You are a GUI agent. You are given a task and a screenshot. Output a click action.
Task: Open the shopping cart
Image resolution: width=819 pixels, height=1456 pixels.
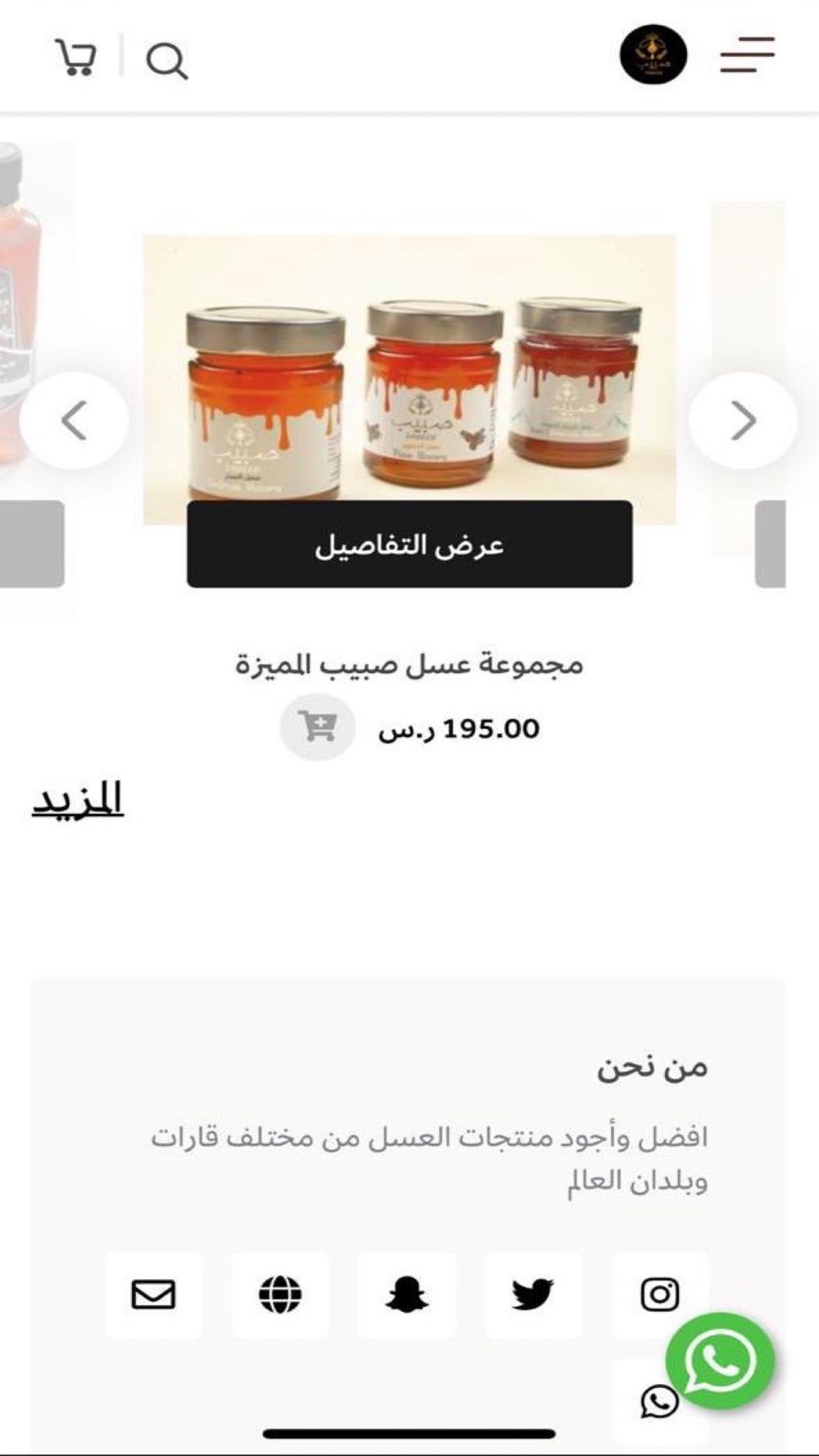[76, 57]
